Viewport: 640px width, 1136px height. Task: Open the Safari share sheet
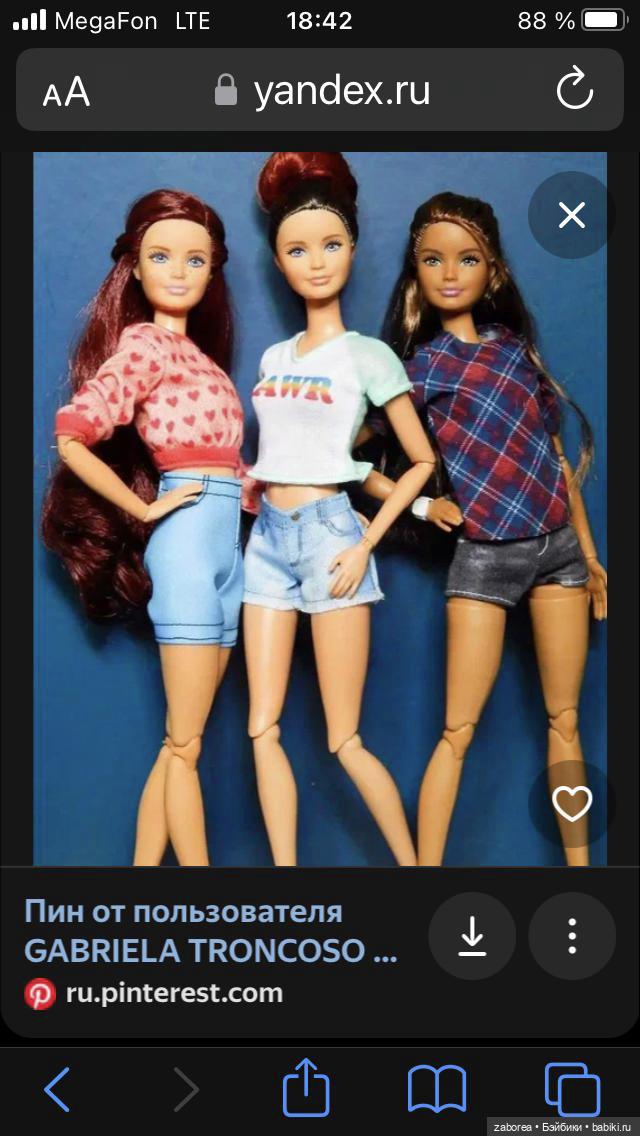(306, 1088)
